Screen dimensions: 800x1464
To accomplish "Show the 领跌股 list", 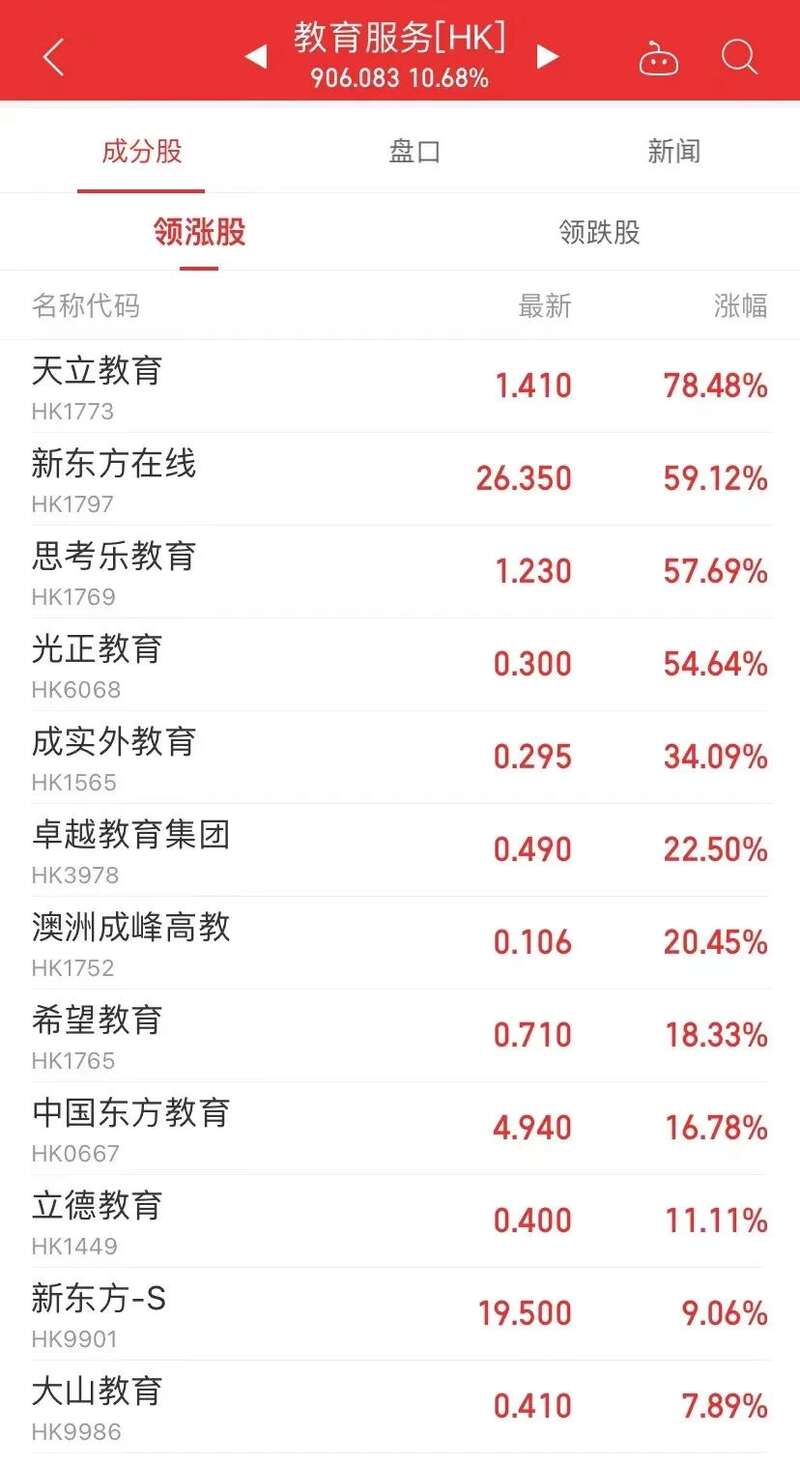I will 600,233.
